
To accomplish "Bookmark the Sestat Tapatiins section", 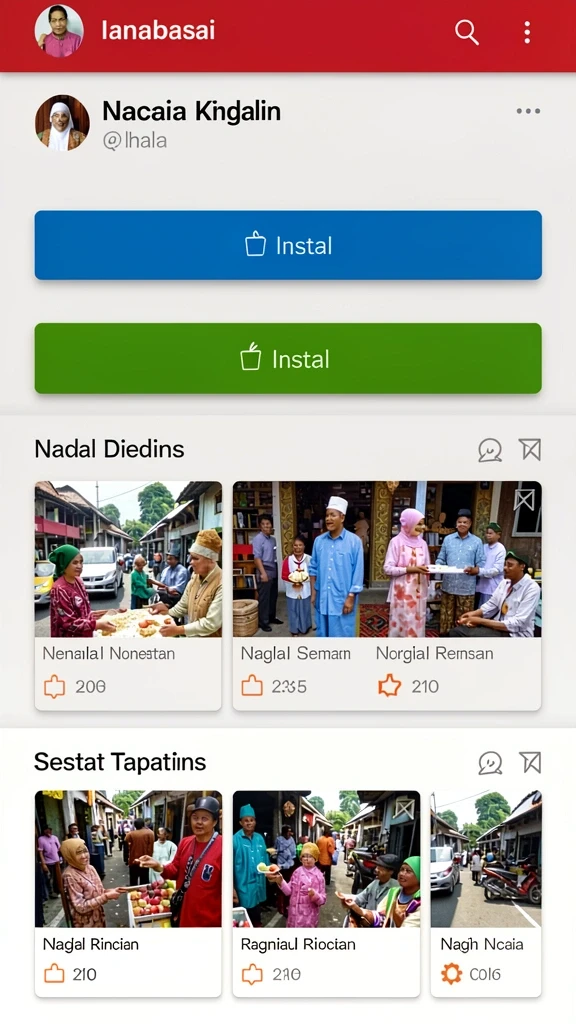I will [530, 762].
